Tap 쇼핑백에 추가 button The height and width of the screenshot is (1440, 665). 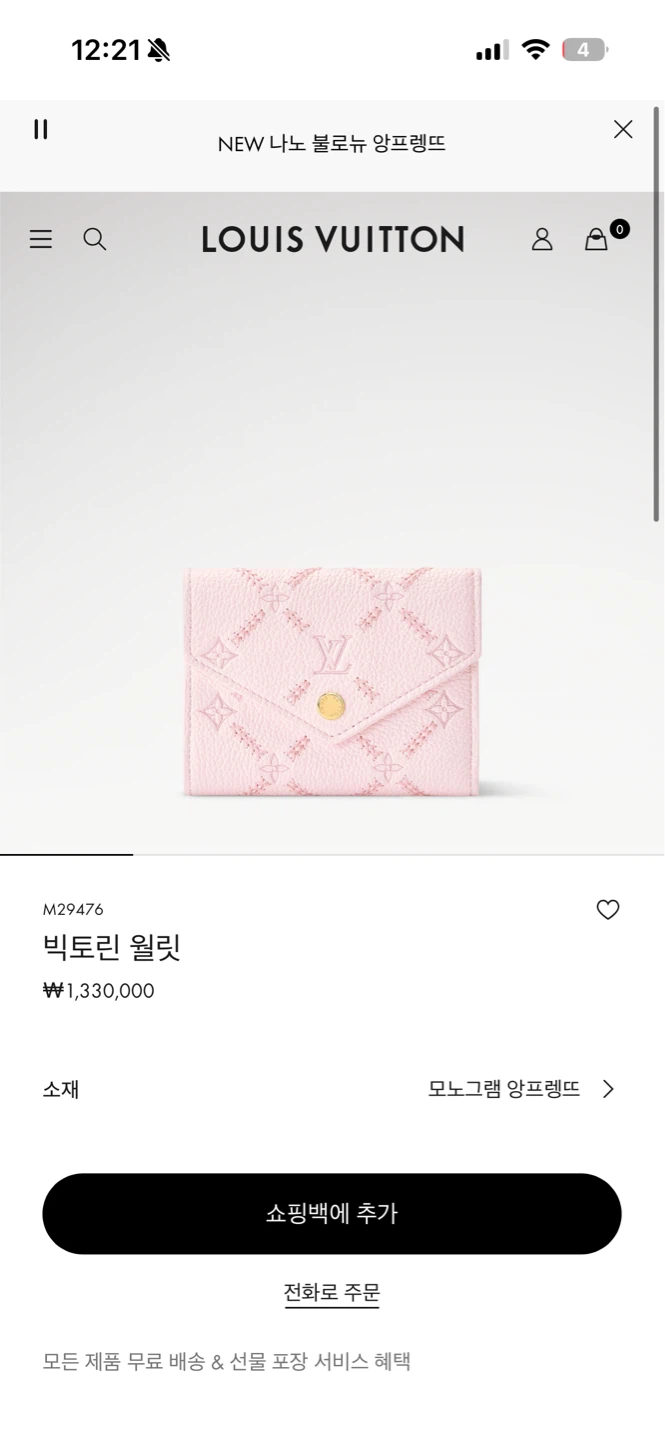[x=332, y=1214]
